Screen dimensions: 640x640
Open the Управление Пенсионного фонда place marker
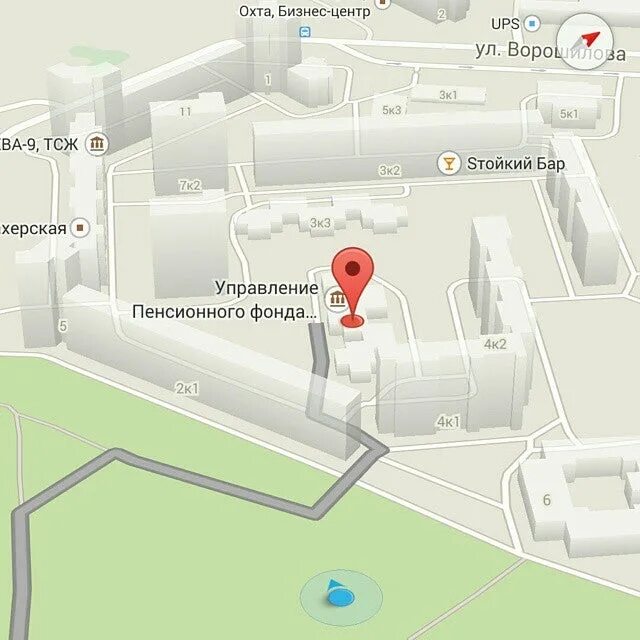click(336, 297)
